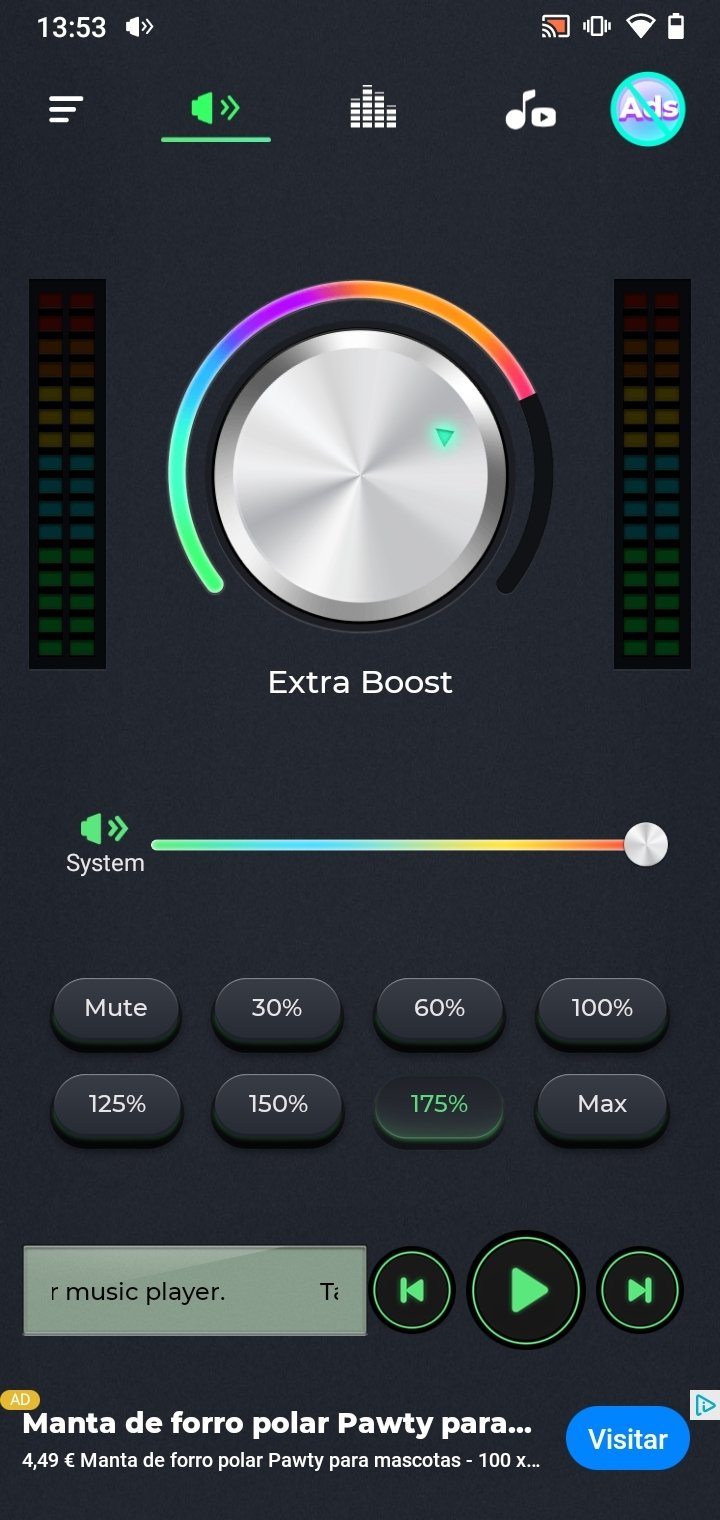Select the 150% boost preset
This screenshot has width=720, height=1520.
278,1105
